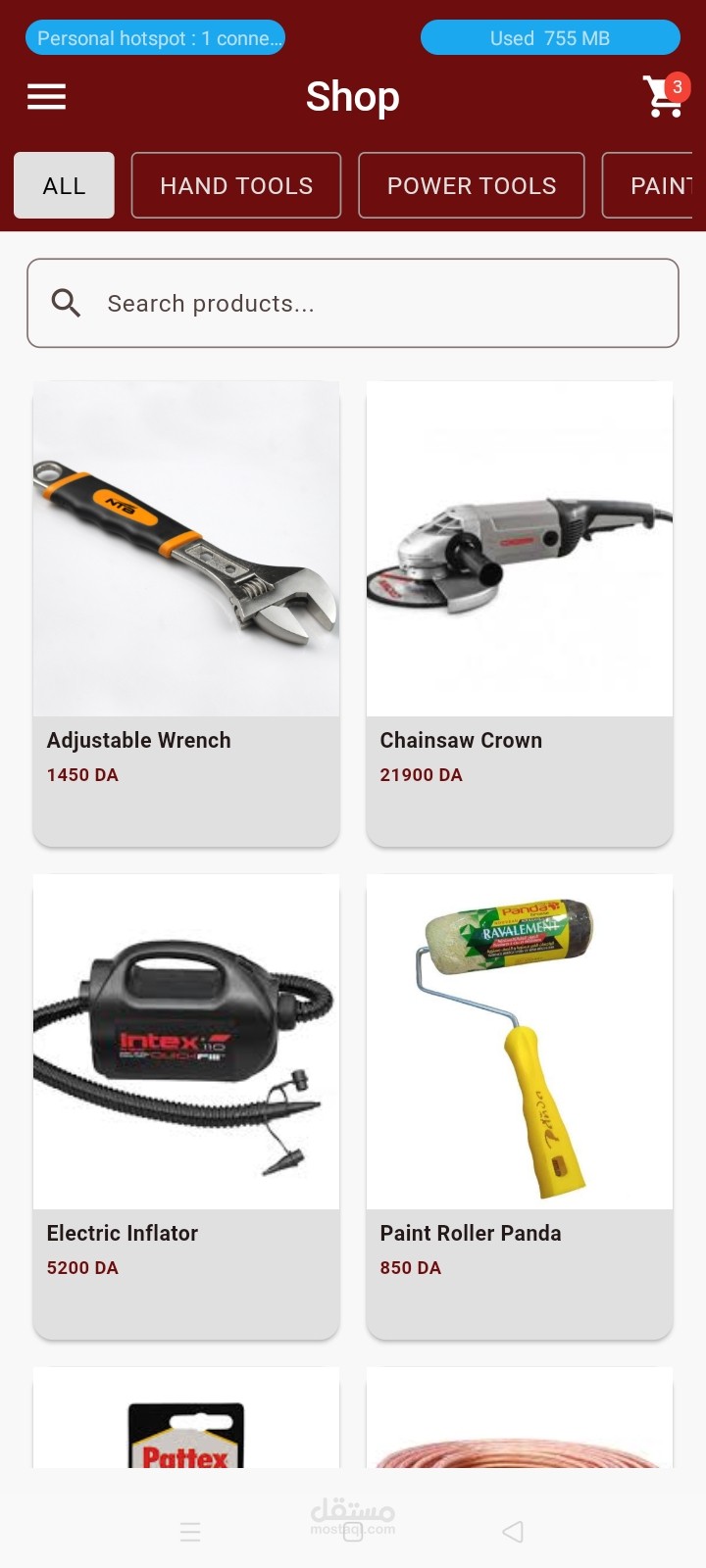Tap the system back button
Viewport: 706px width, 1568px height.
coord(512,1532)
